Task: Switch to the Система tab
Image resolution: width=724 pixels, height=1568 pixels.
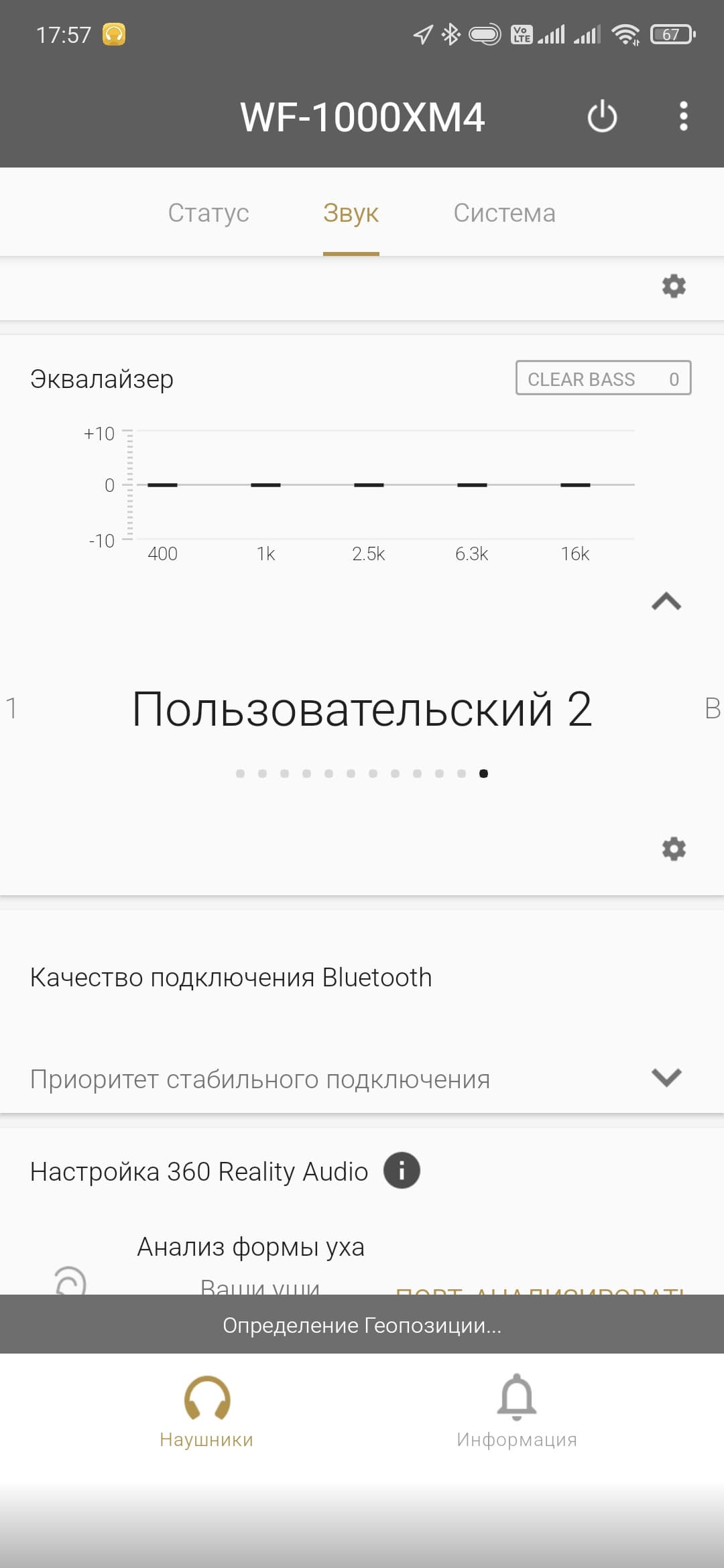Action: pyautogui.click(x=504, y=213)
